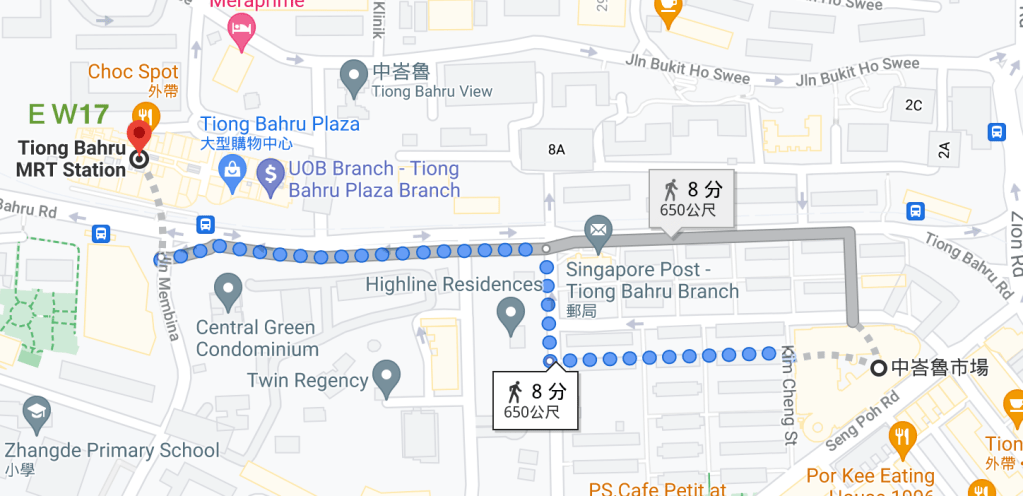
Task: Tap the bus stop icon beside Tiong Bahru Plaza
Action: point(204,224)
